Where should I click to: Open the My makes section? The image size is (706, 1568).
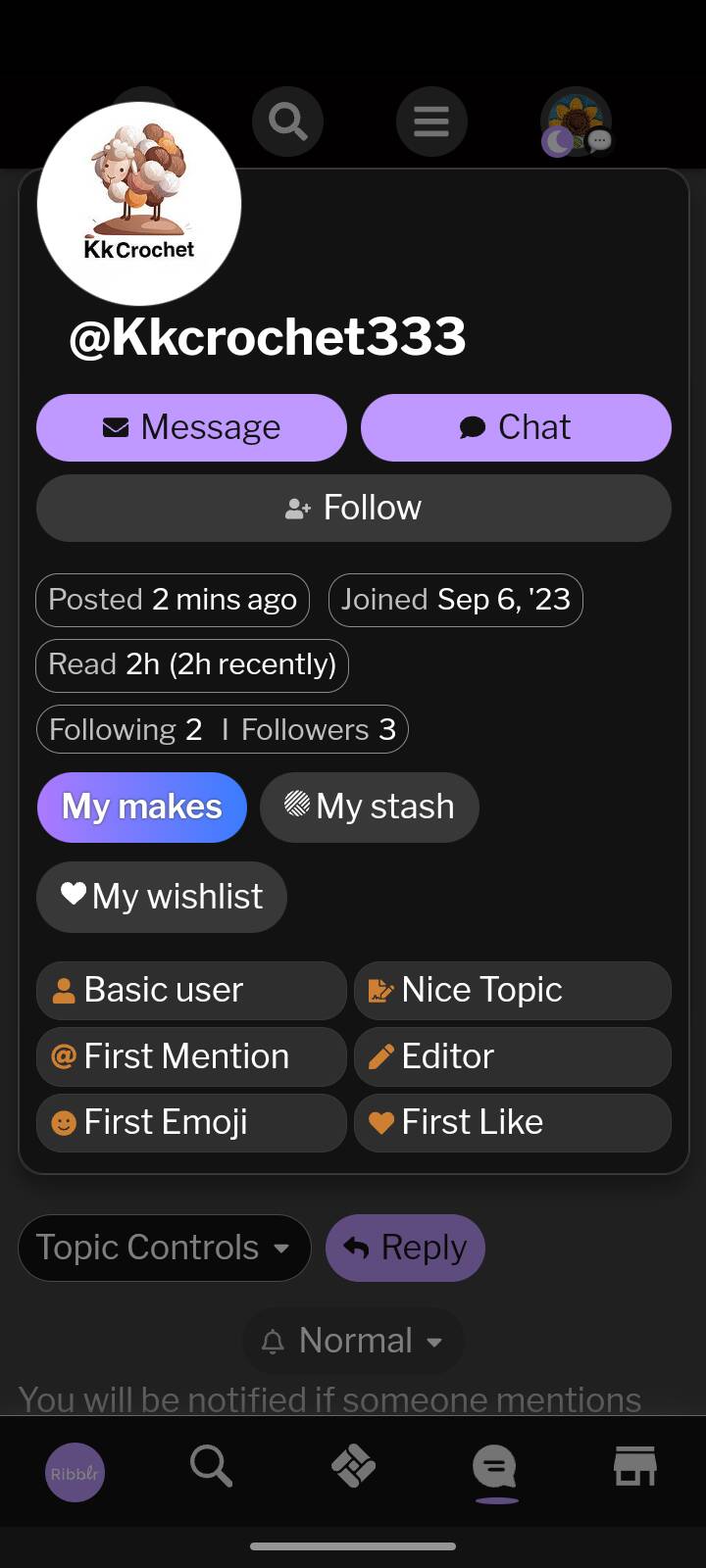[x=142, y=808]
